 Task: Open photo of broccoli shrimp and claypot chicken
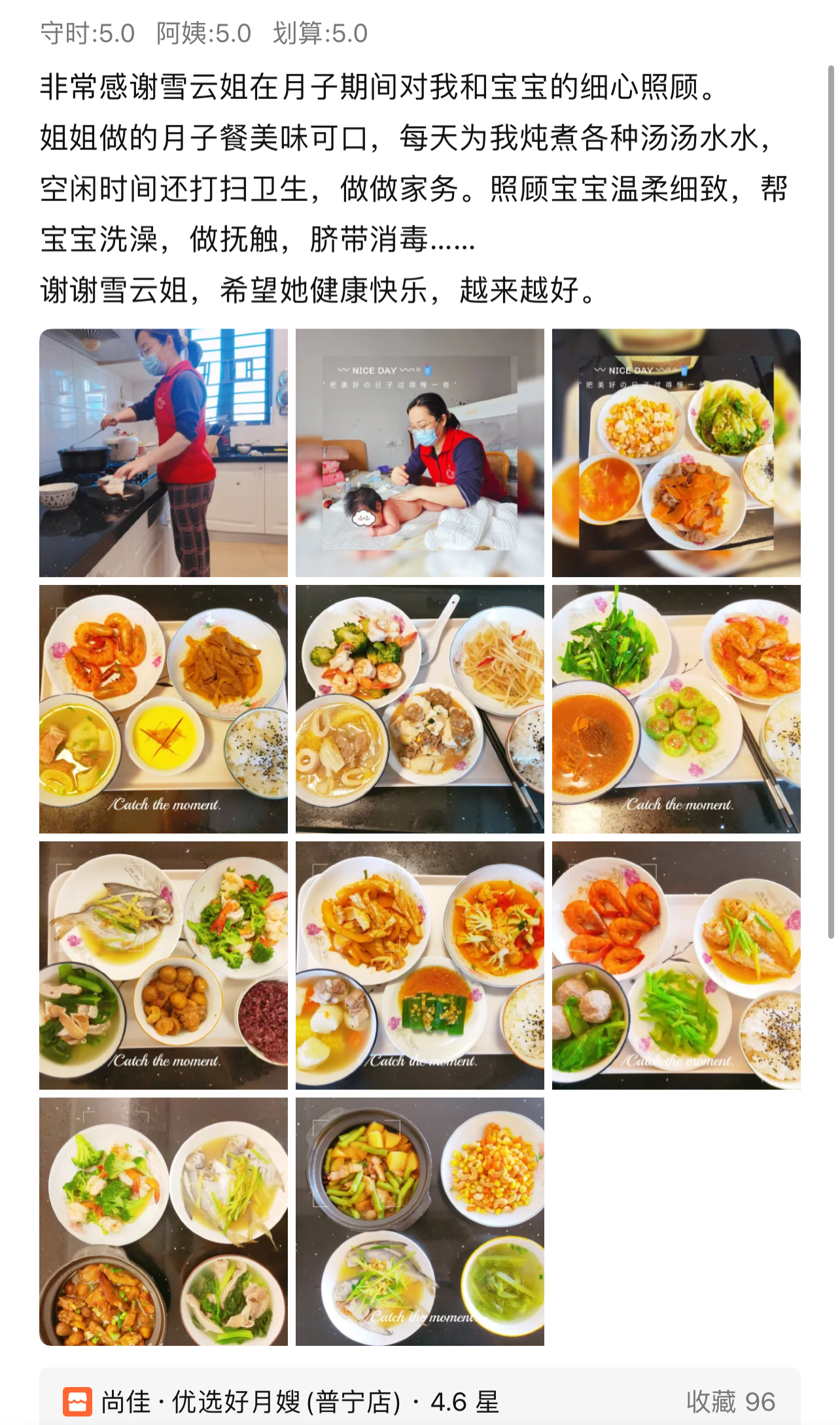pos(164,1222)
